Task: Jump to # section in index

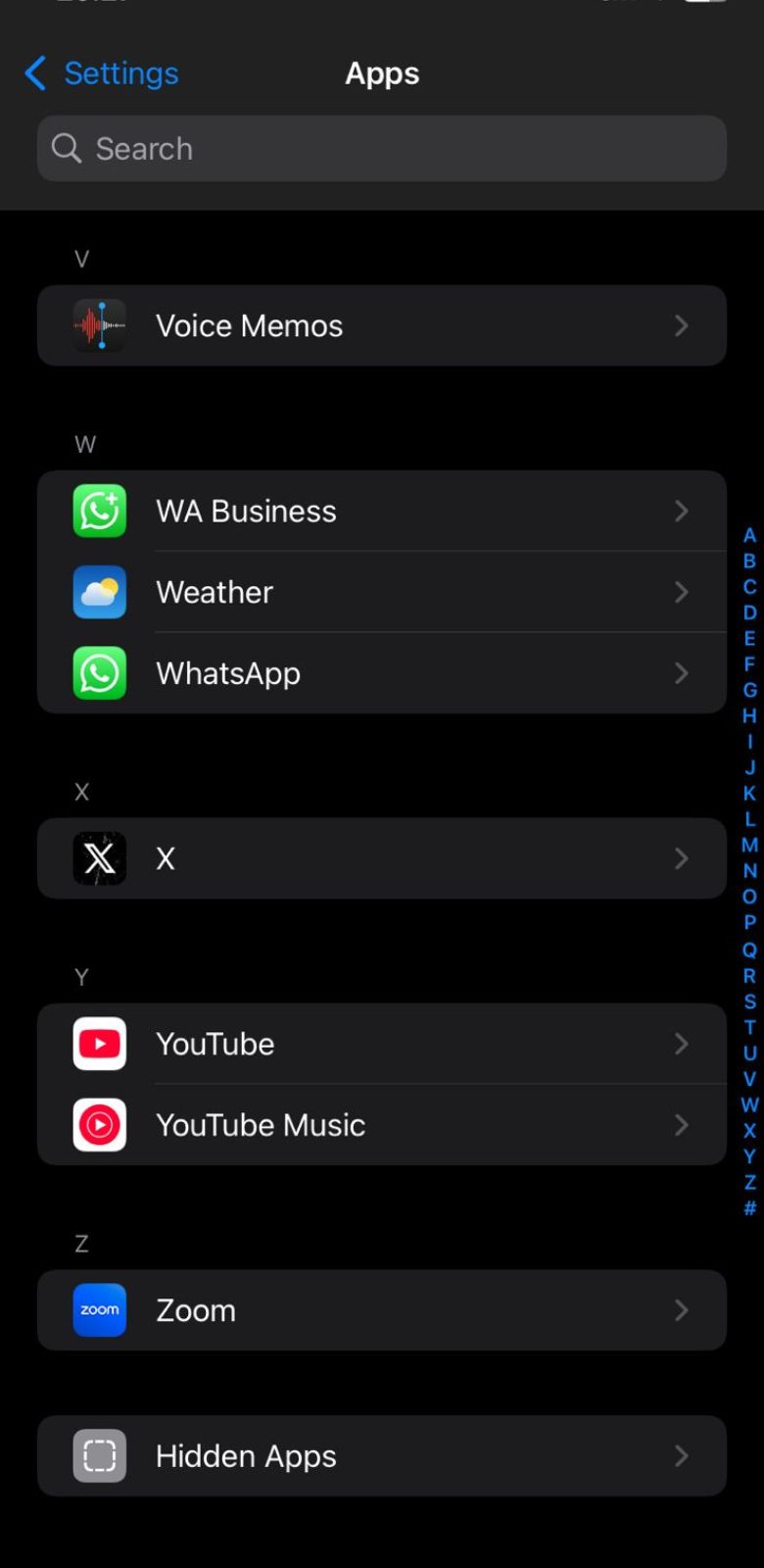Action: pos(749,1208)
